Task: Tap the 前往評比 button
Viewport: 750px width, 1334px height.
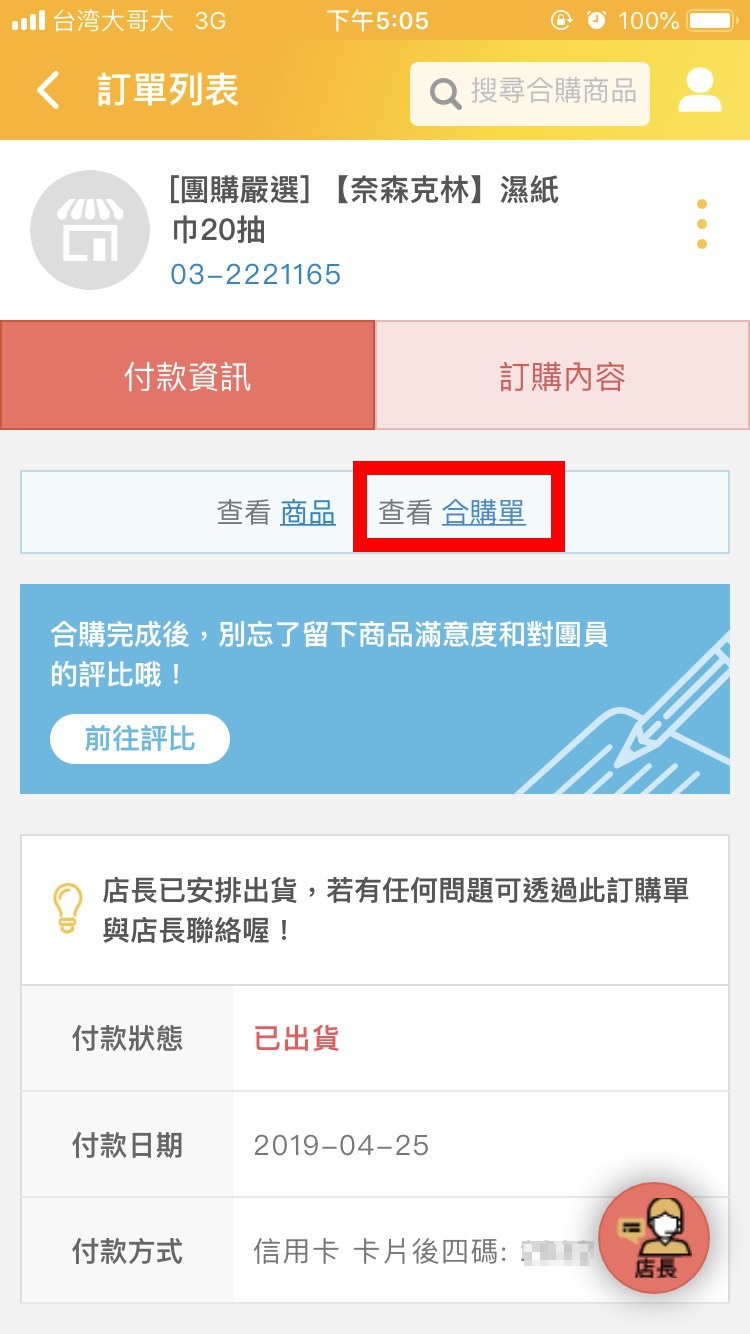Action: (140, 740)
